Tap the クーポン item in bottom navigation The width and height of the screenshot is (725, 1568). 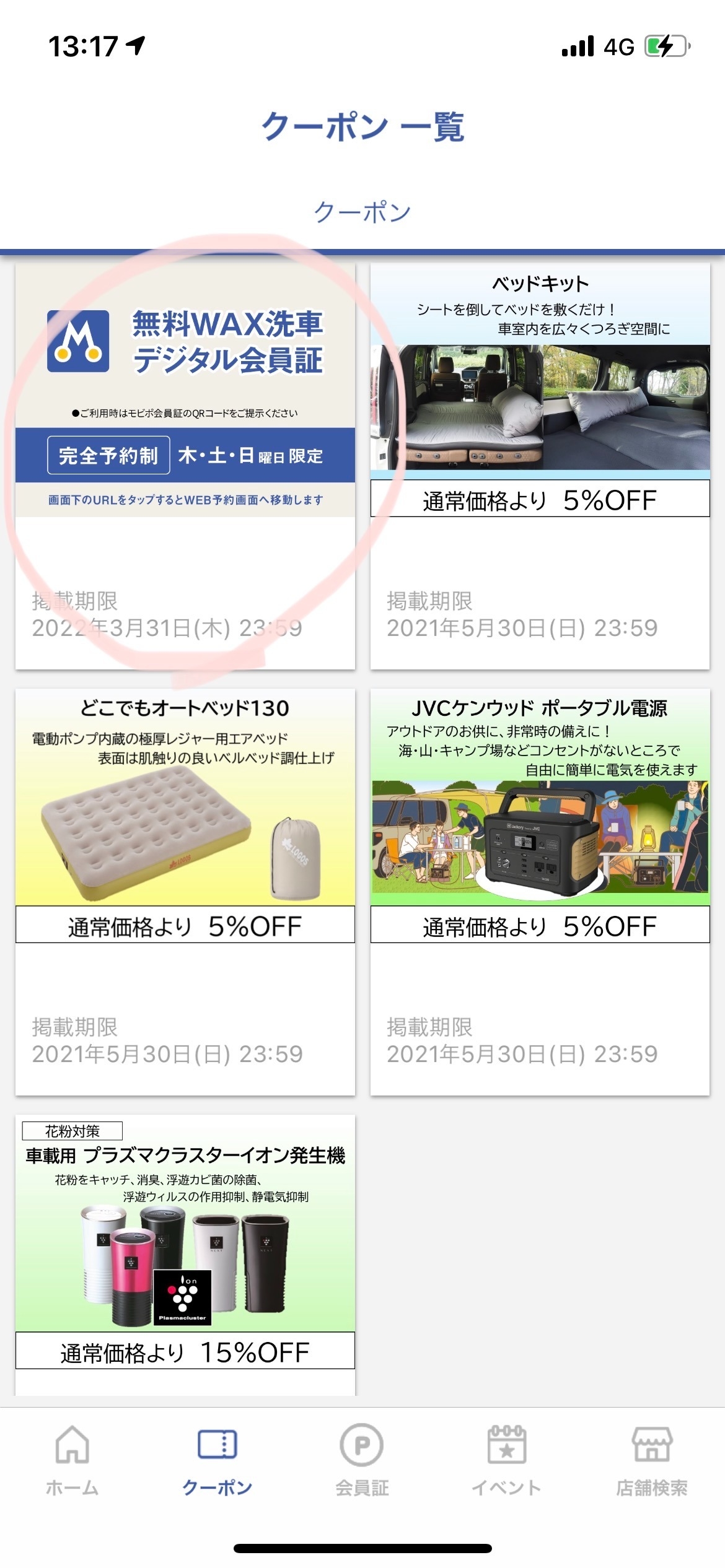click(217, 1461)
